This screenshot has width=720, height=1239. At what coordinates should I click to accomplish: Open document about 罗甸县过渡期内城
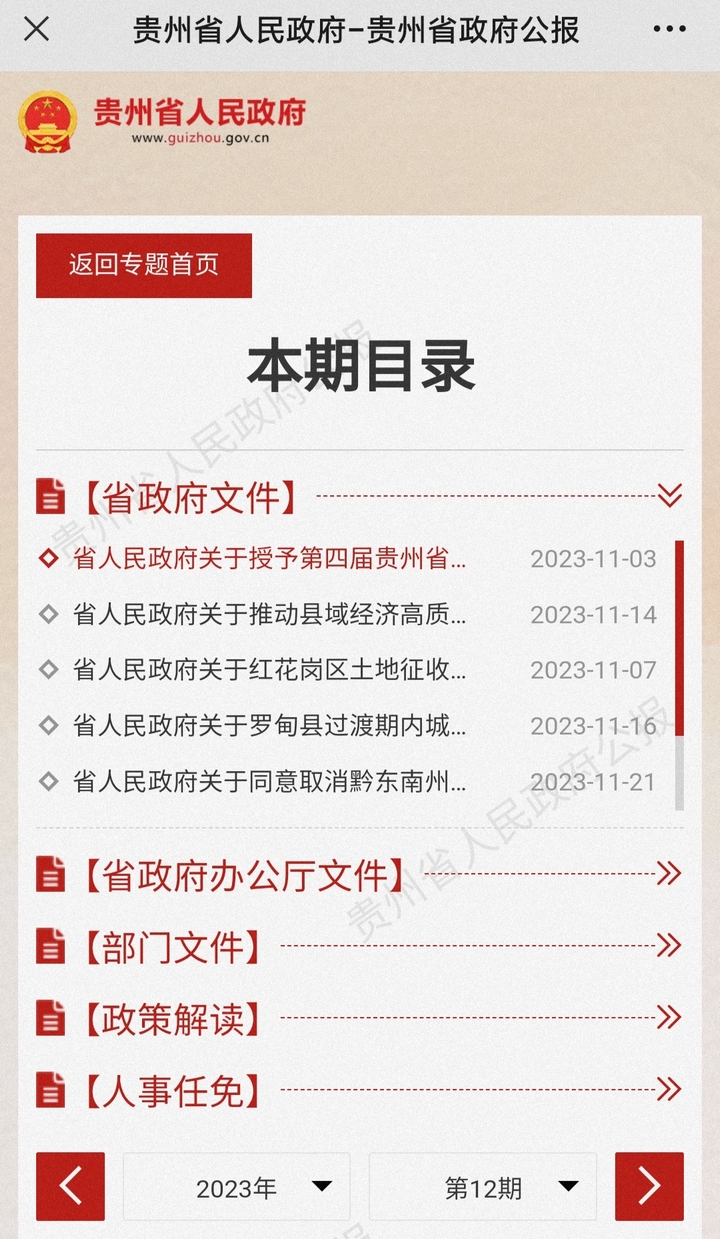tap(270, 726)
